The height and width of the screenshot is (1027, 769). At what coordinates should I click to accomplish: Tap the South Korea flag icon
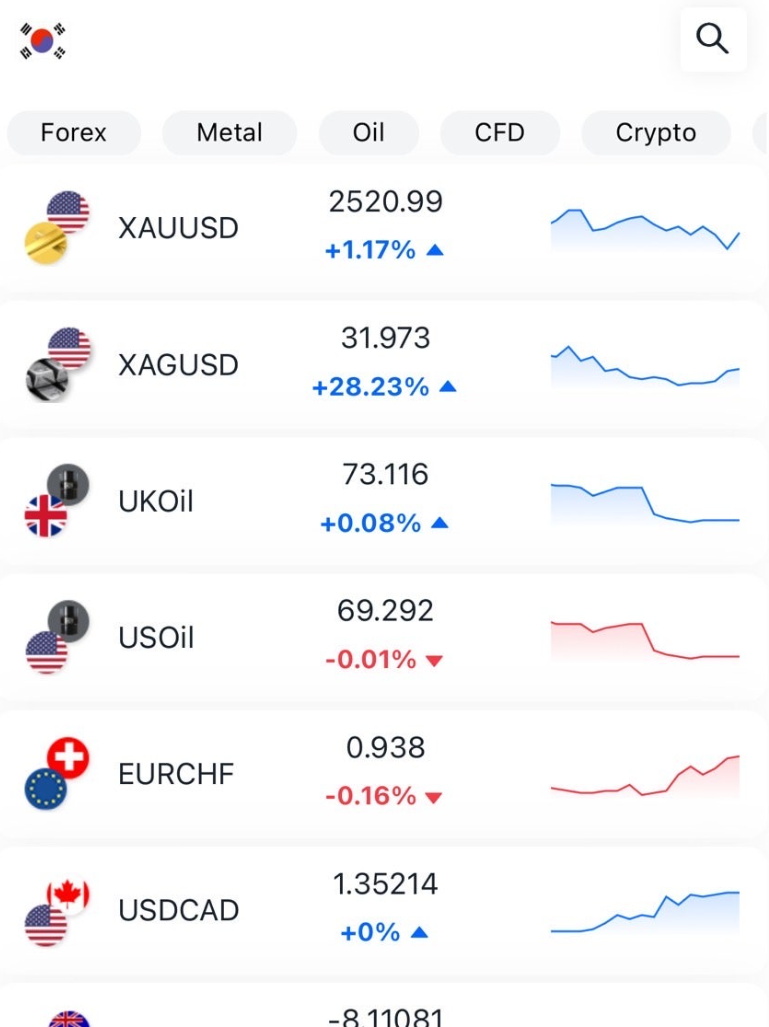point(43,41)
